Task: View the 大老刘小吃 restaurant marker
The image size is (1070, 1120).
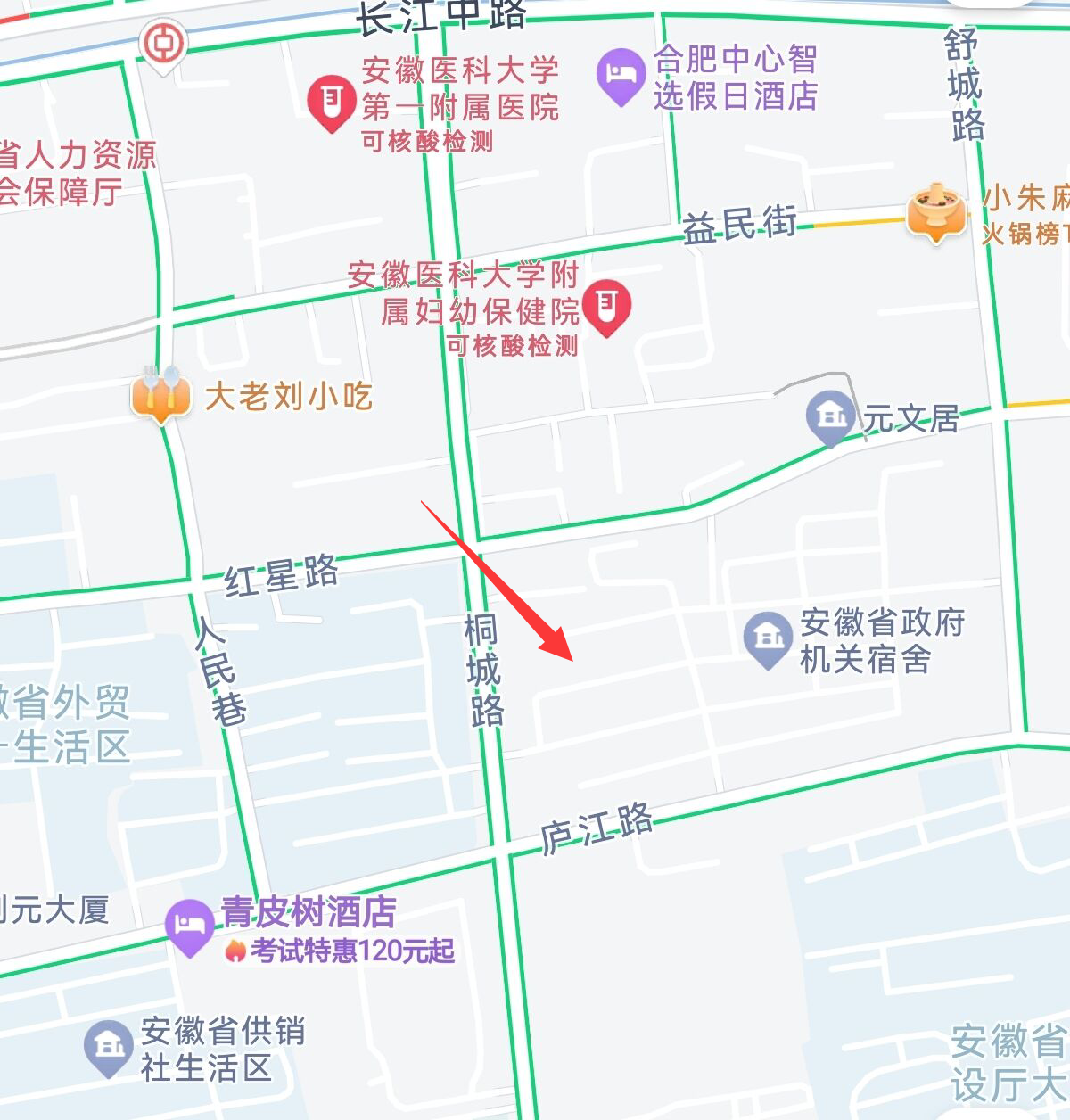Action: [161, 393]
